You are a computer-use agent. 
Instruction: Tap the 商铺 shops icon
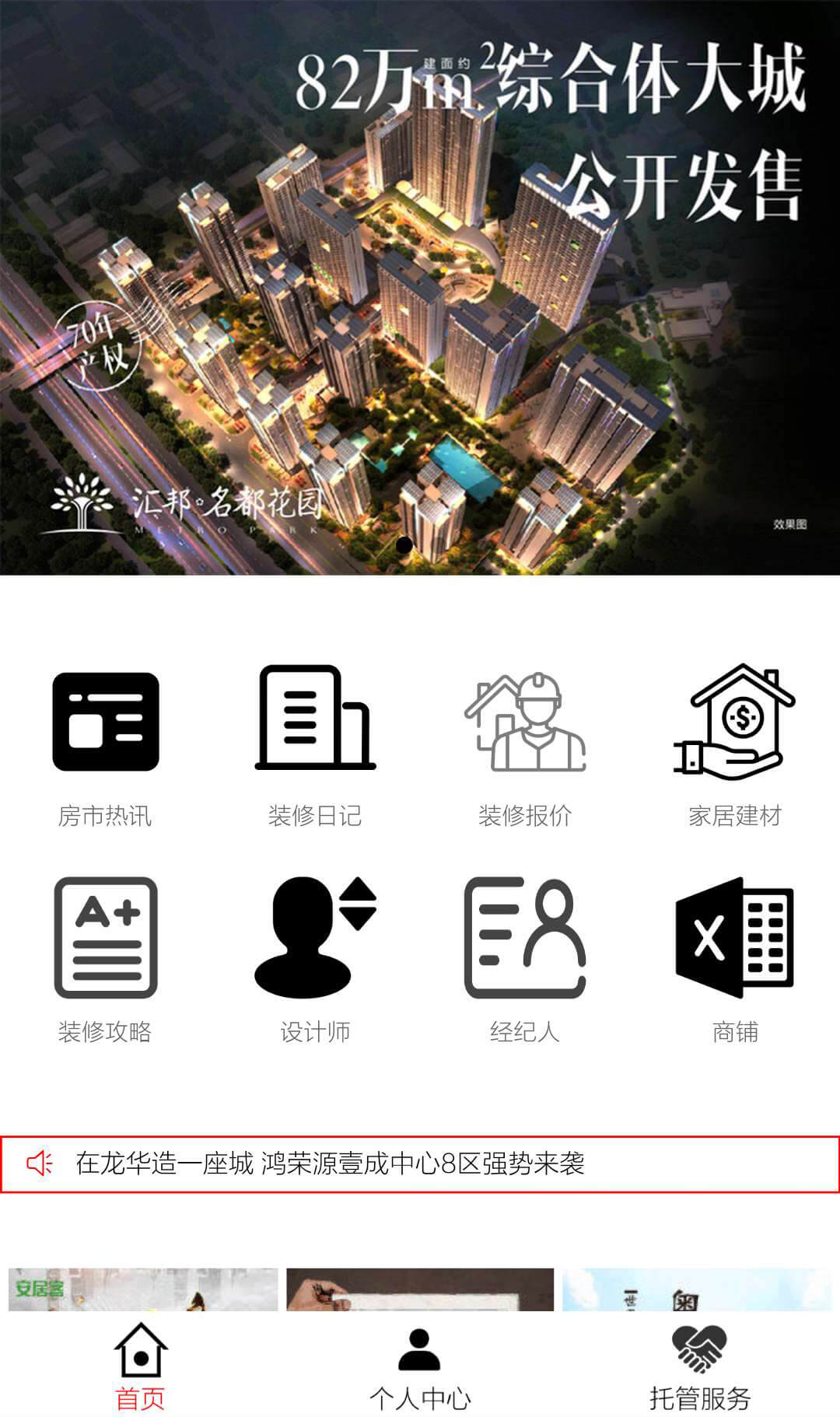point(735,937)
